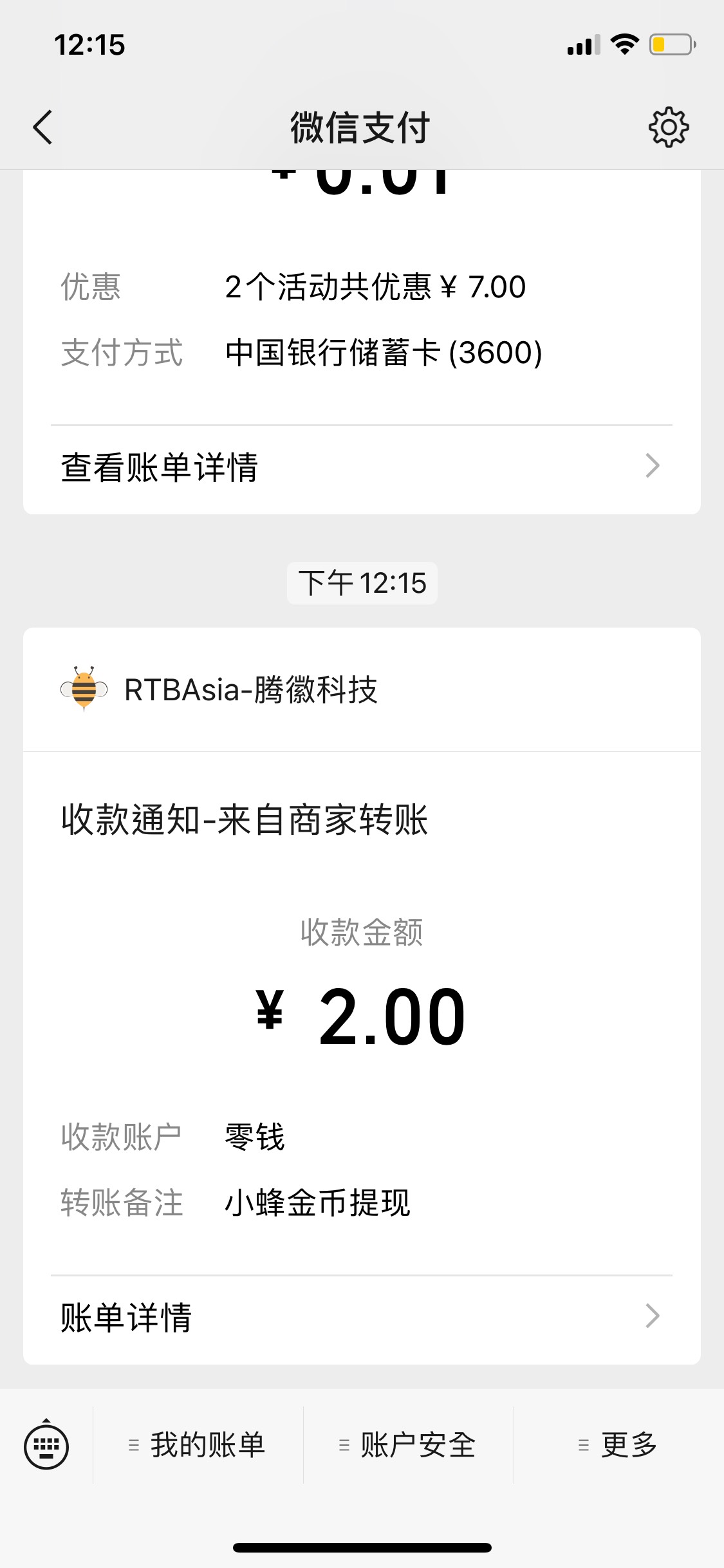Viewport: 724px width, 1568px height.
Task: Open the 更多 menu
Action: [x=618, y=1445]
